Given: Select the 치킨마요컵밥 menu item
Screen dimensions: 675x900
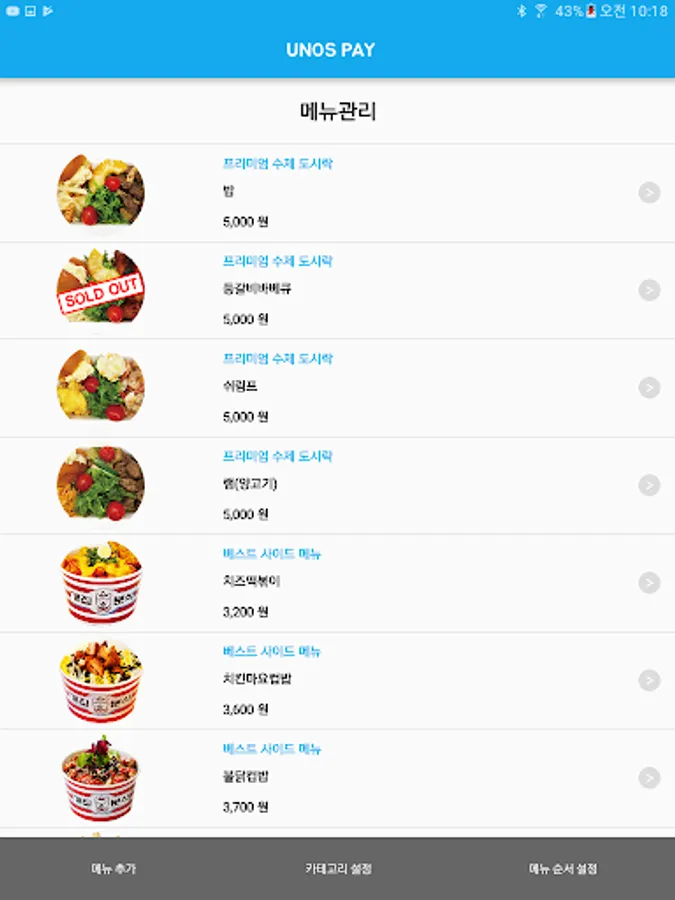Looking at the screenshot, I should (338, 681).
